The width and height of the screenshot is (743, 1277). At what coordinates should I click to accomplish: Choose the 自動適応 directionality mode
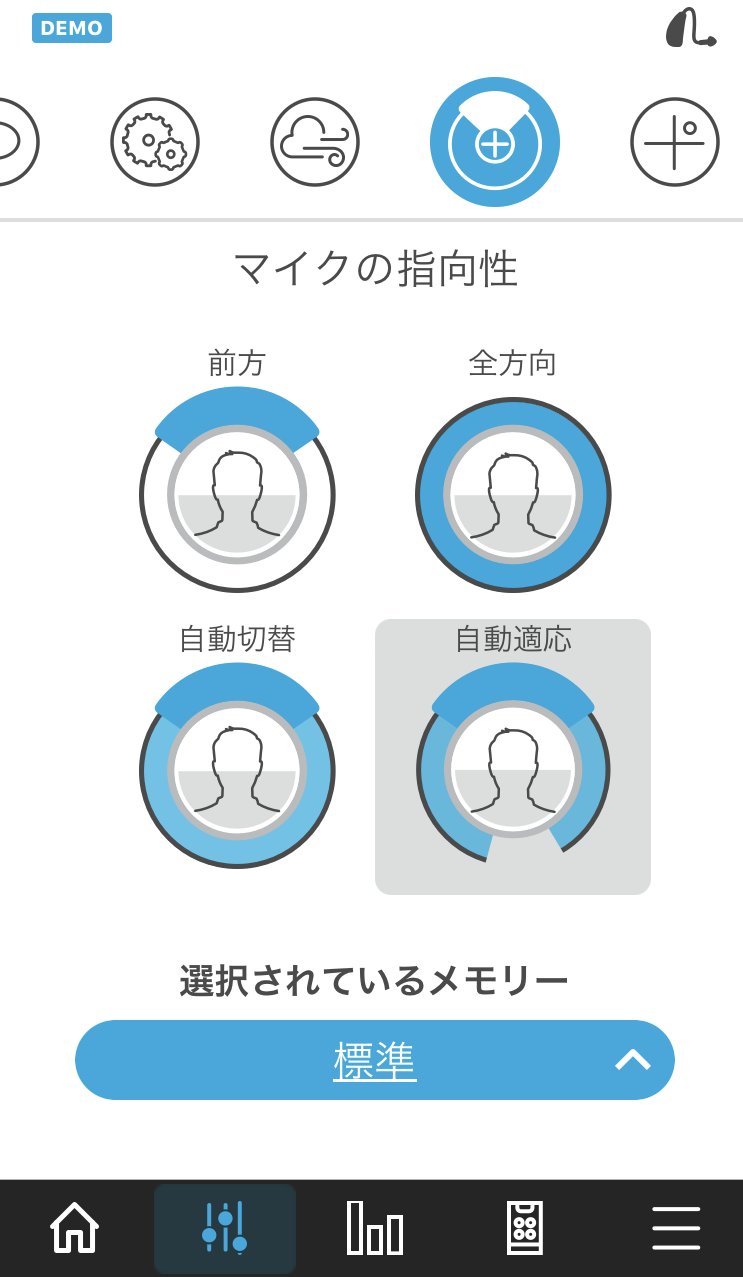[513, 757]
